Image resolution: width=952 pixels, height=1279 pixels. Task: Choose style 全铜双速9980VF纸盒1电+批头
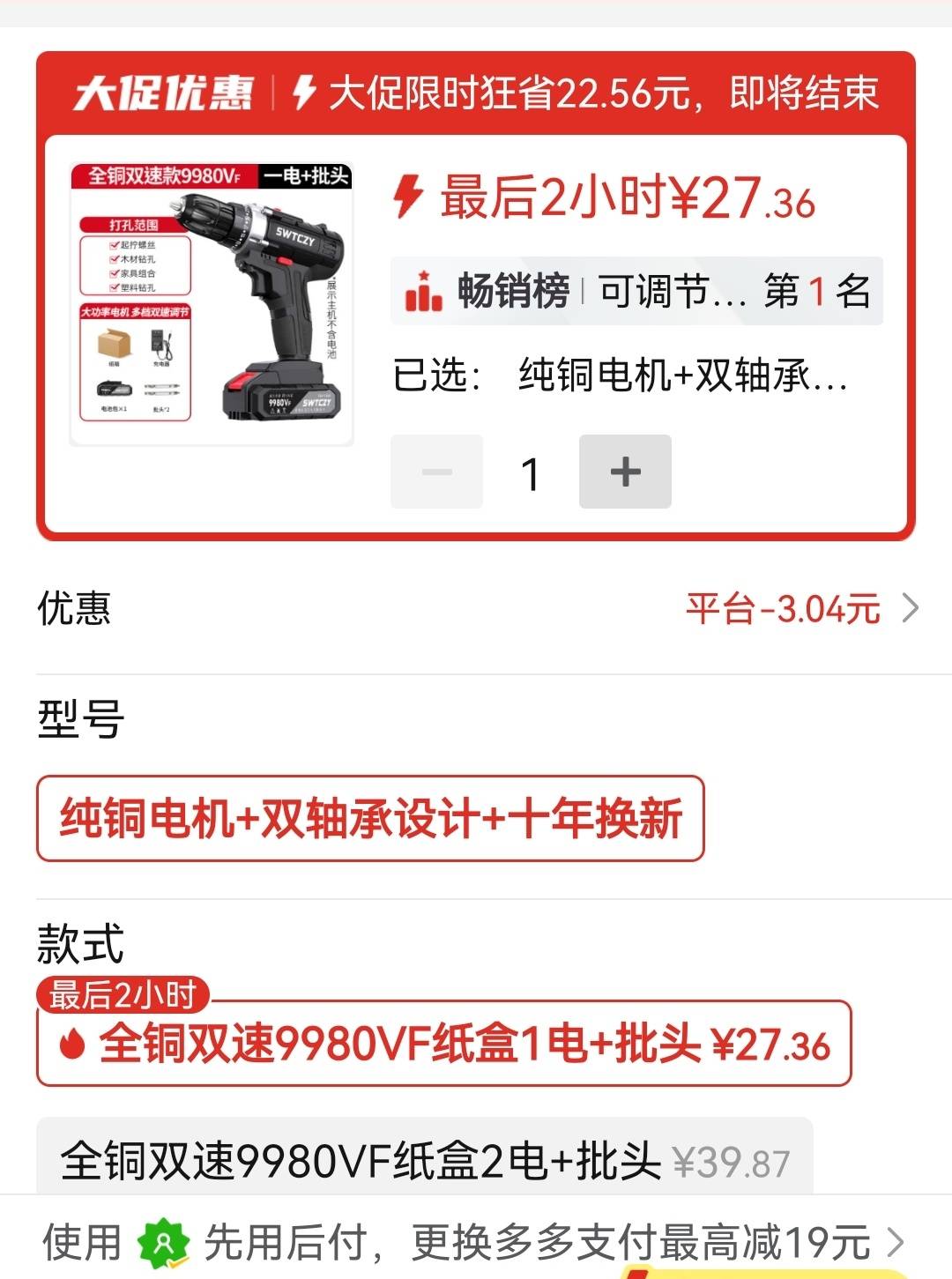tap(444, 1044)
